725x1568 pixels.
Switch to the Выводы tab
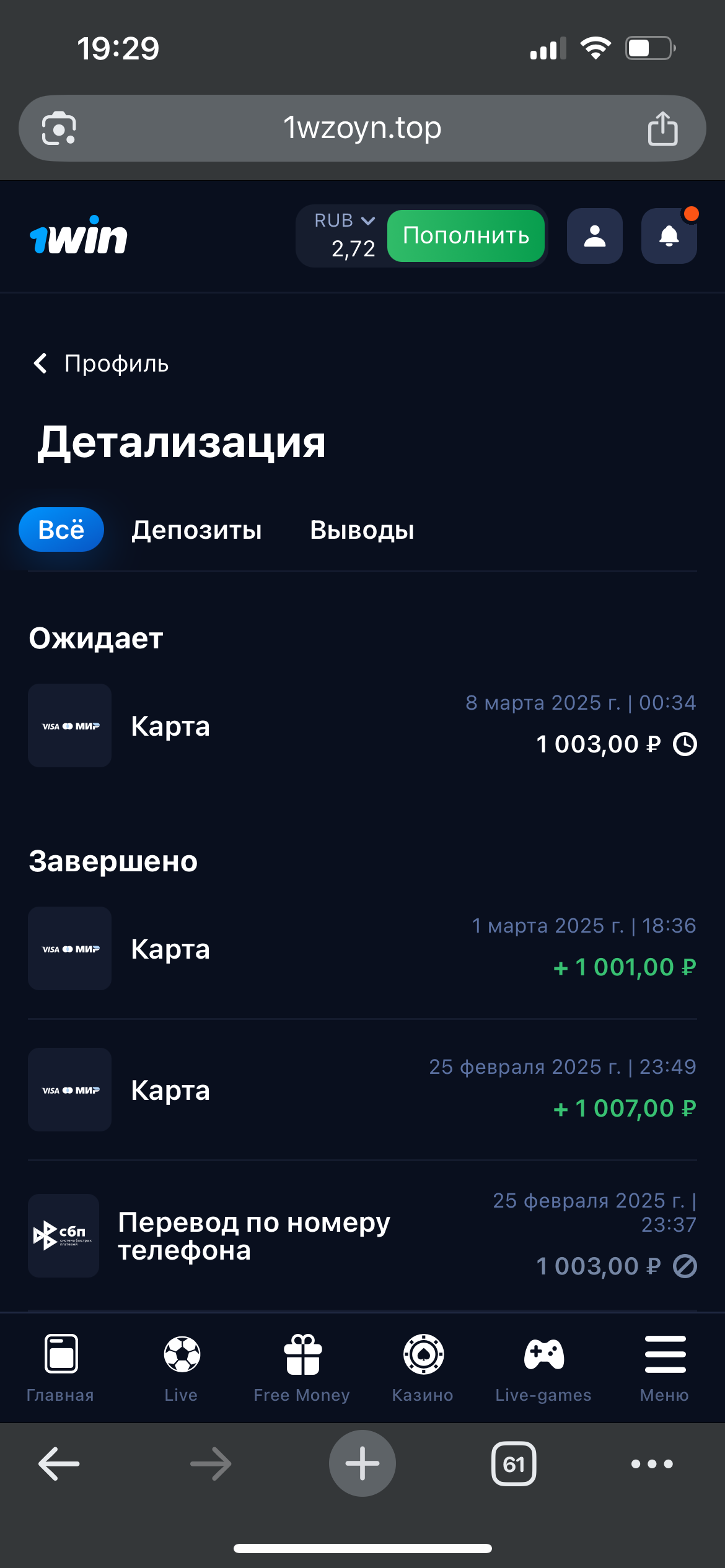click(362, 530)
